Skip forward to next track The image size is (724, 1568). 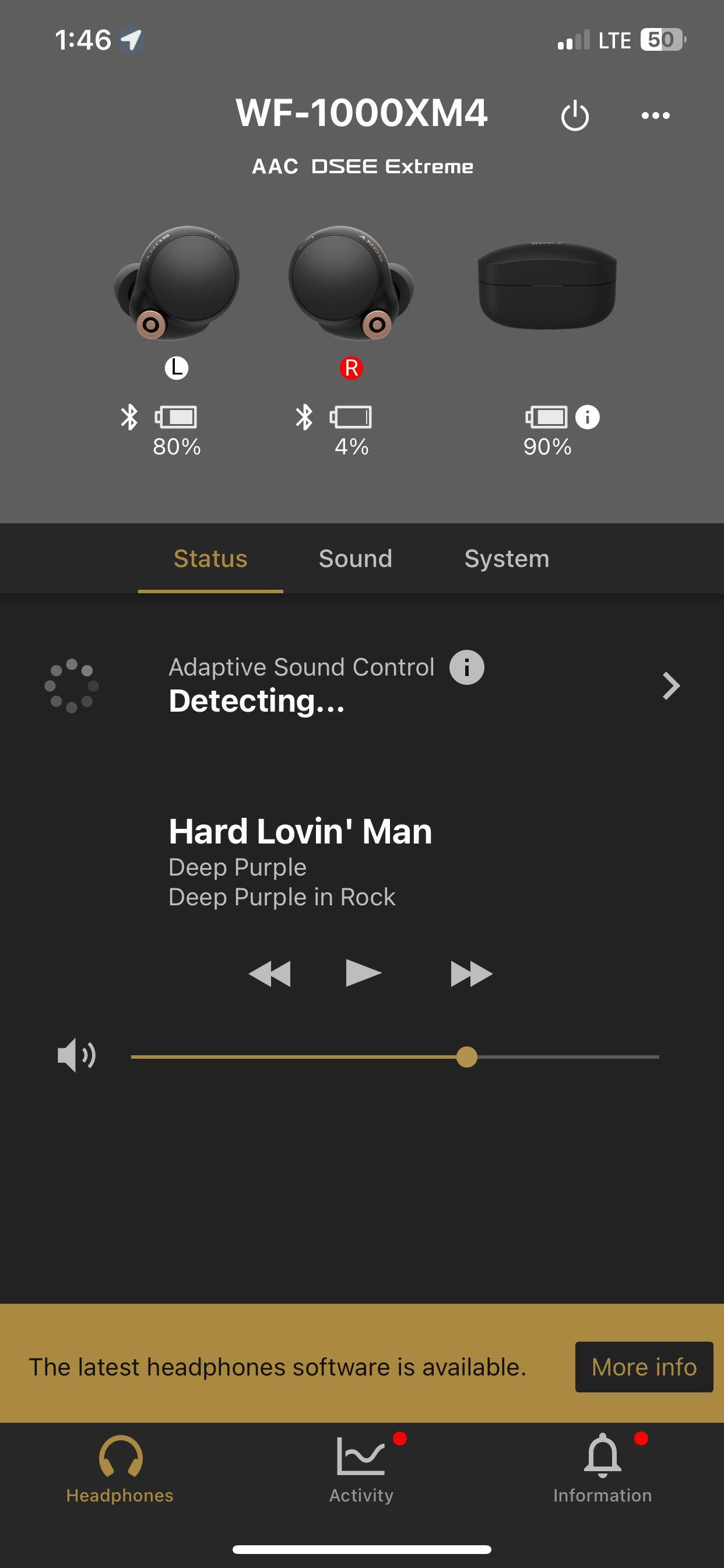coord(471,974)
